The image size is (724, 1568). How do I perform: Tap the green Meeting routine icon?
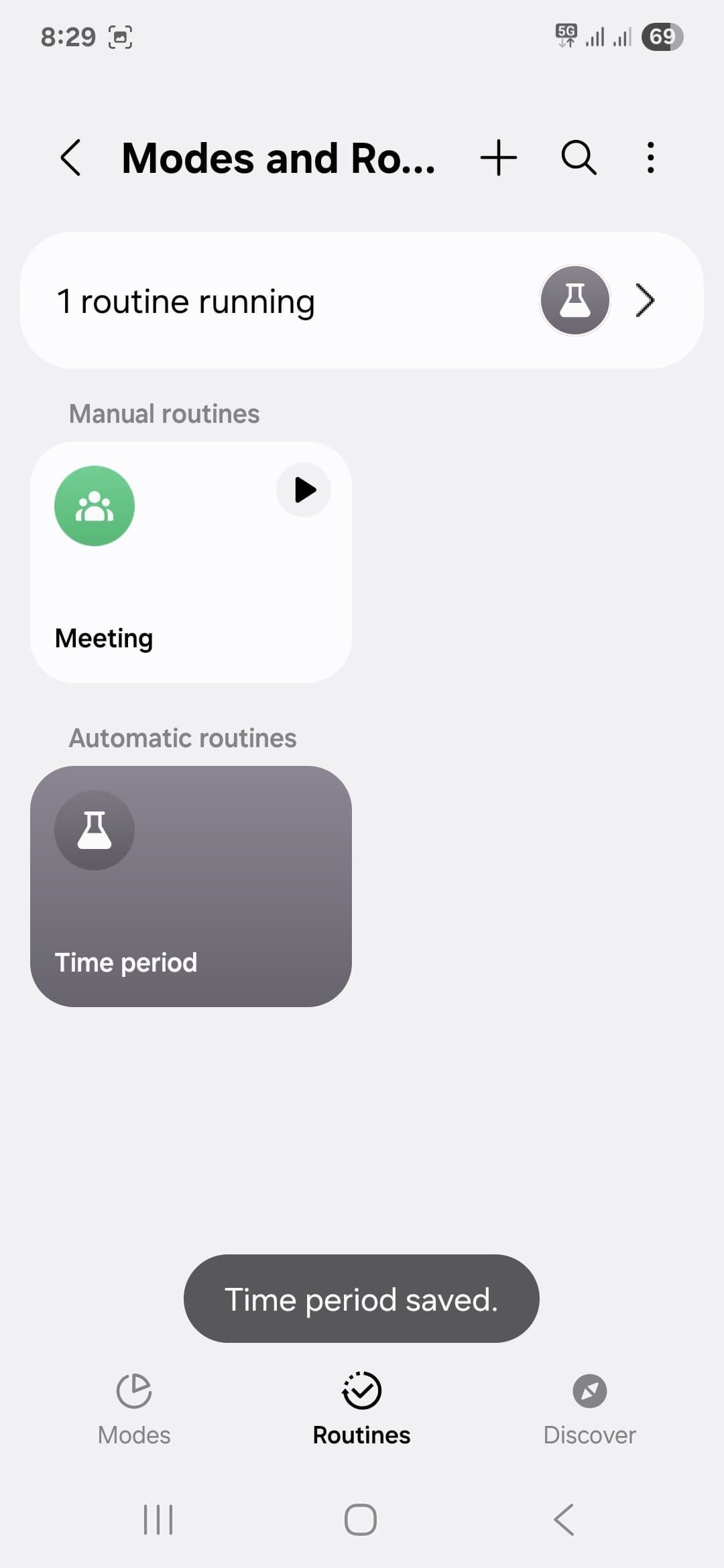tap(94, 505)
